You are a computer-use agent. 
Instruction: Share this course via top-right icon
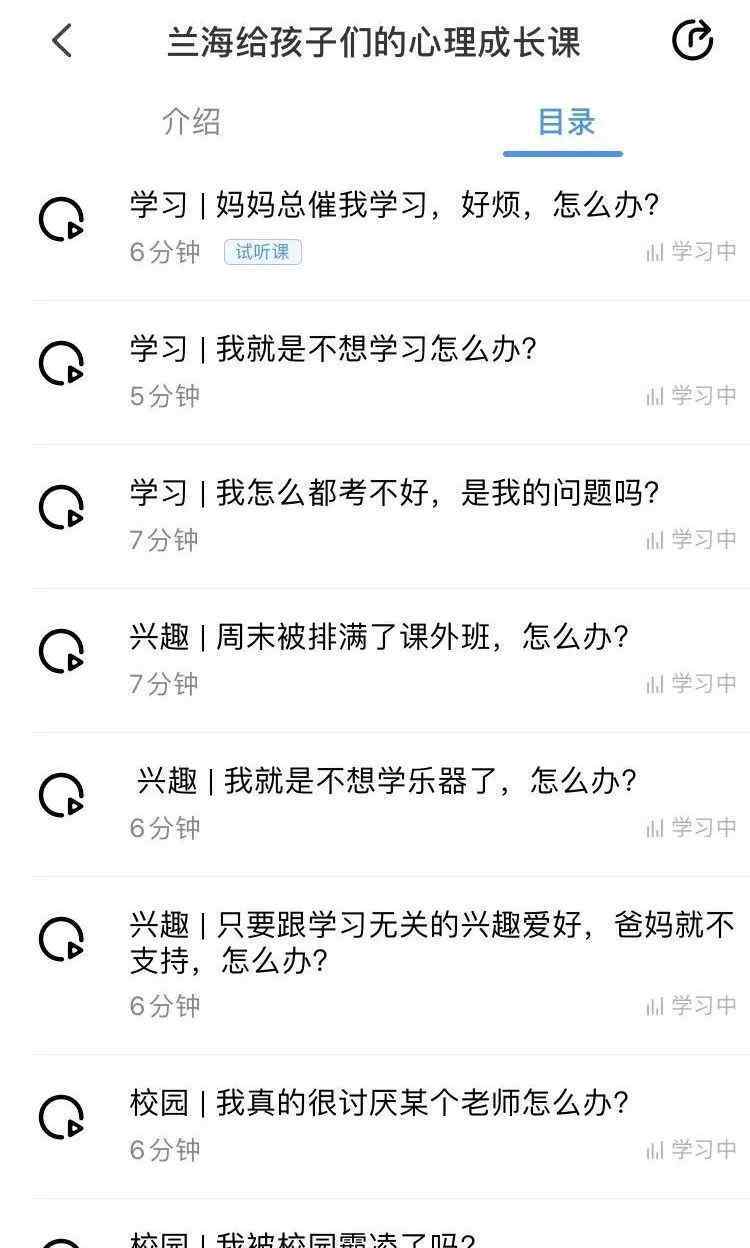693,41
